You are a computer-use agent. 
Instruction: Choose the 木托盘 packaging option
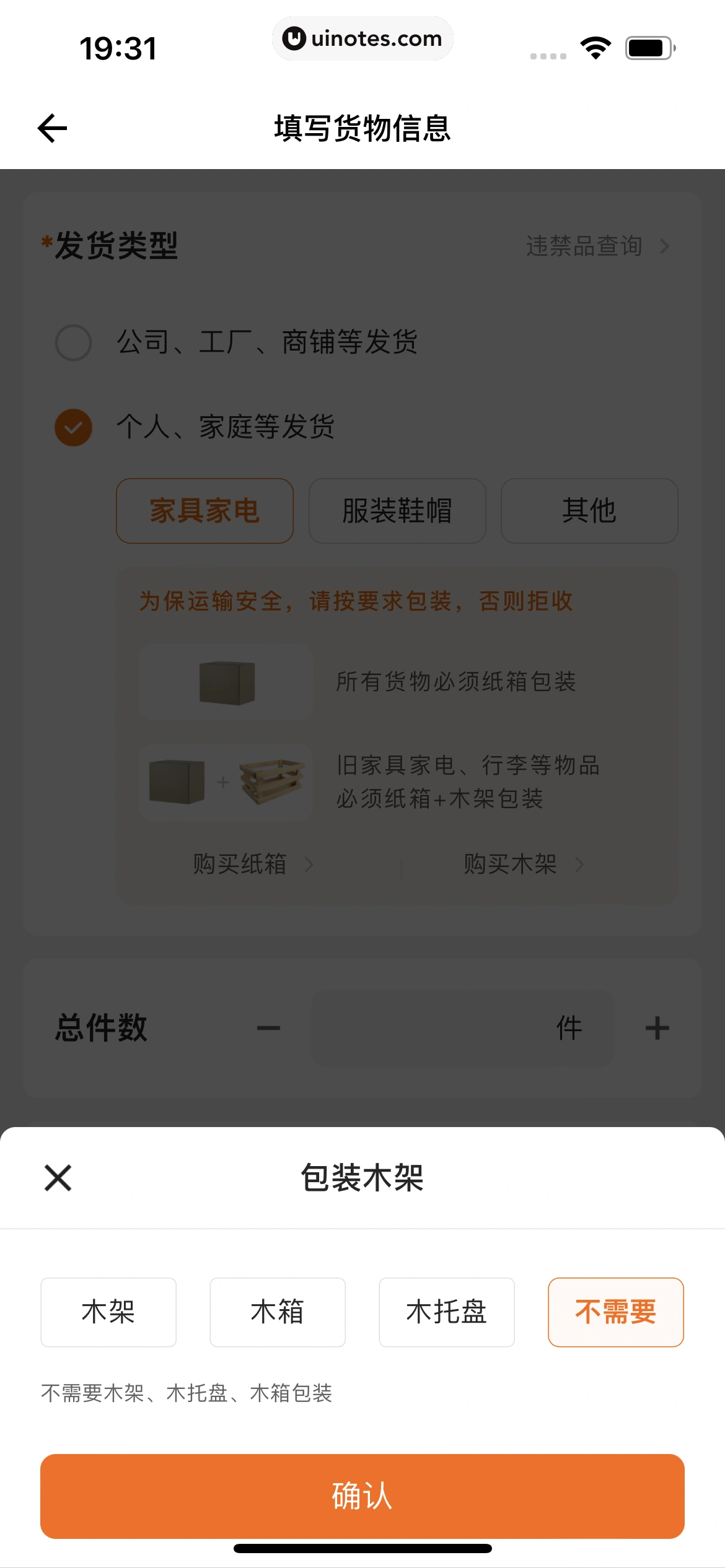click(447, 1312)
